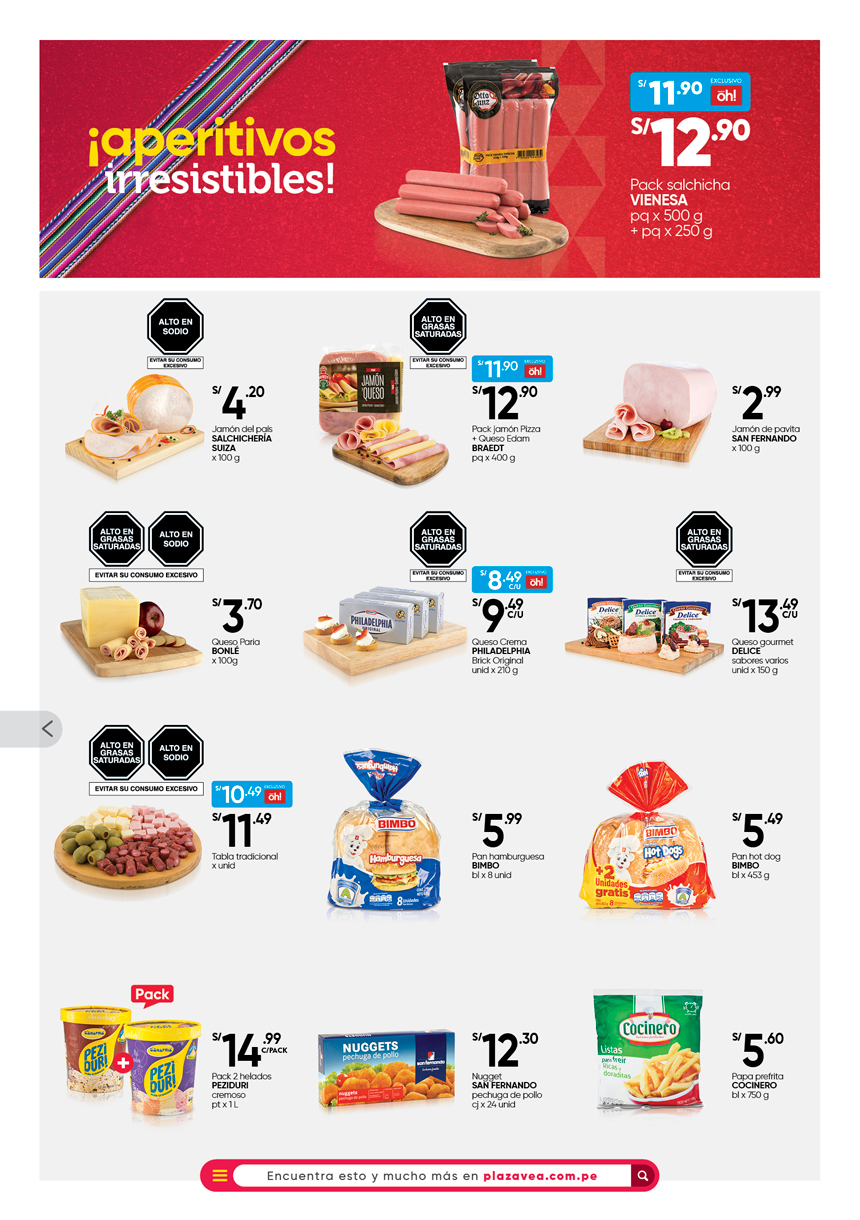Go to the previous catalog page
Viewport: 860px width, 1220px height.
[x=46, y=729]
